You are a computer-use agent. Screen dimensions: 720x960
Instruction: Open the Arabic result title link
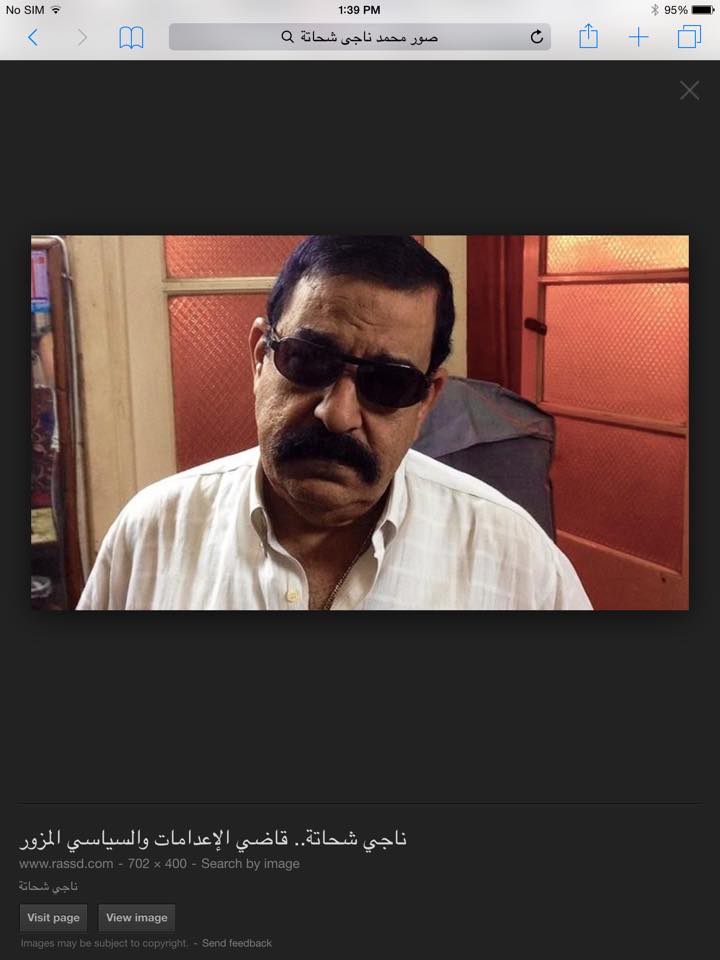[x=213, y=838]
